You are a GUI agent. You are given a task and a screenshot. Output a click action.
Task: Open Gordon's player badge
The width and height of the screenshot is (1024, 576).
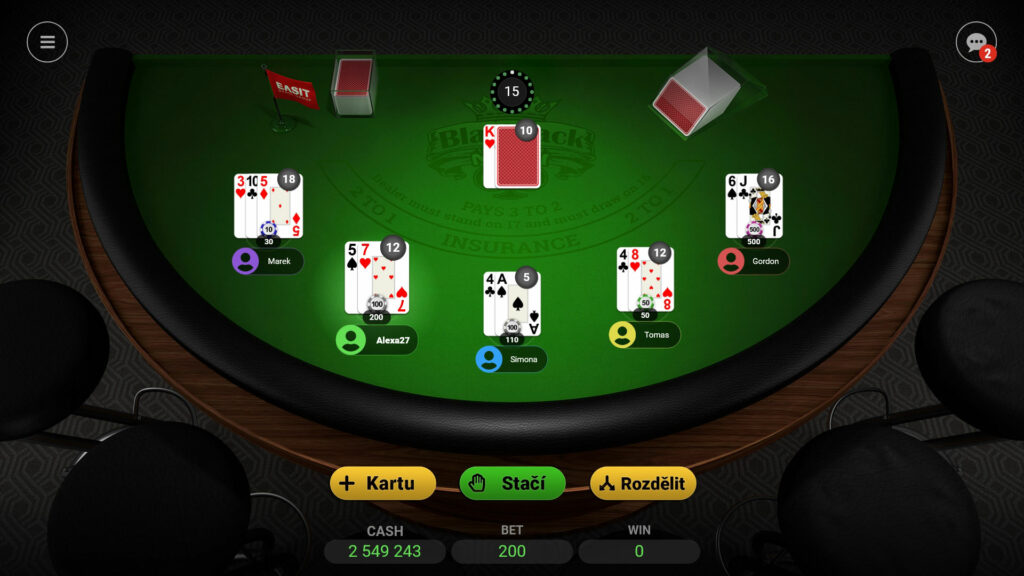pos(753,262)
